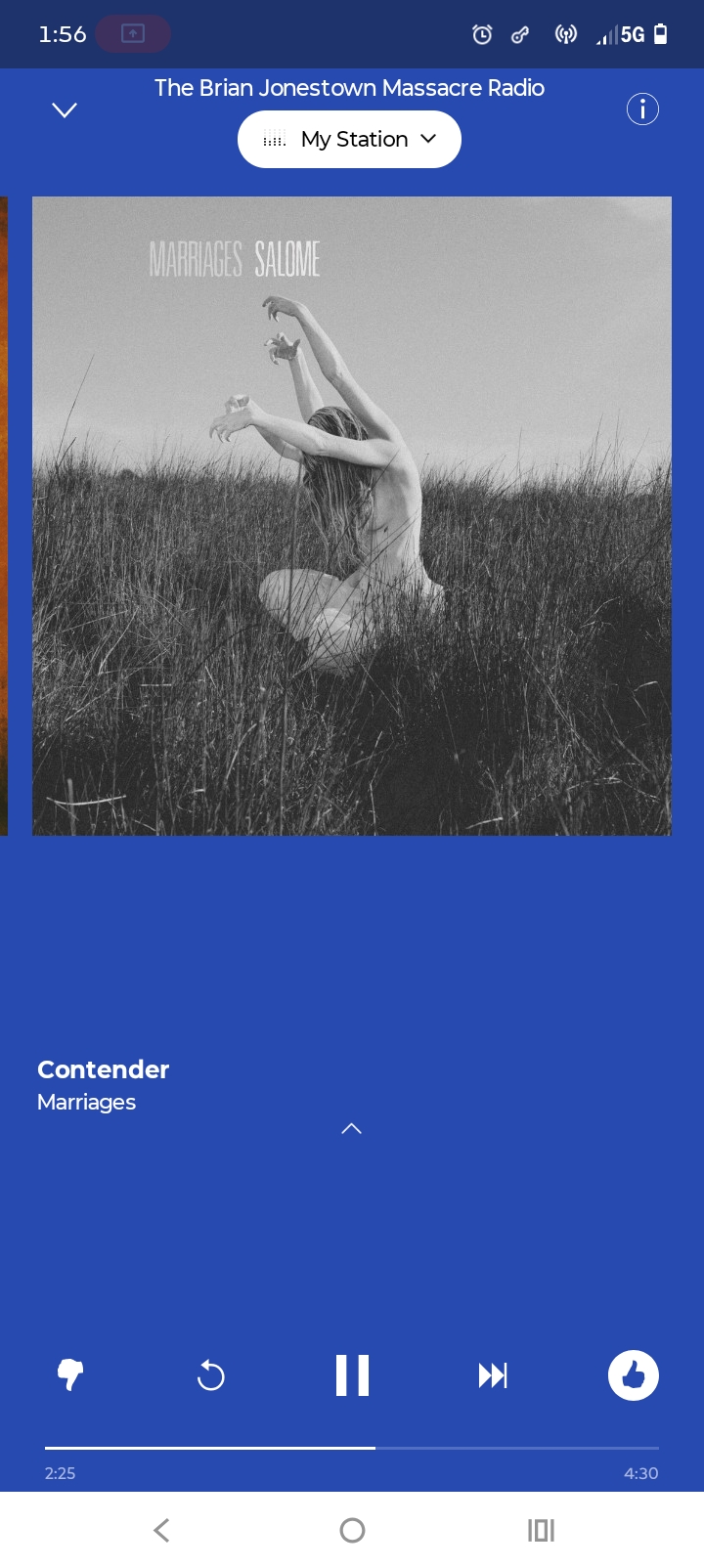The height and width of the screenshot is (1568, 704).
Task: Open the recent apps view
Action: click(541, 1530)
